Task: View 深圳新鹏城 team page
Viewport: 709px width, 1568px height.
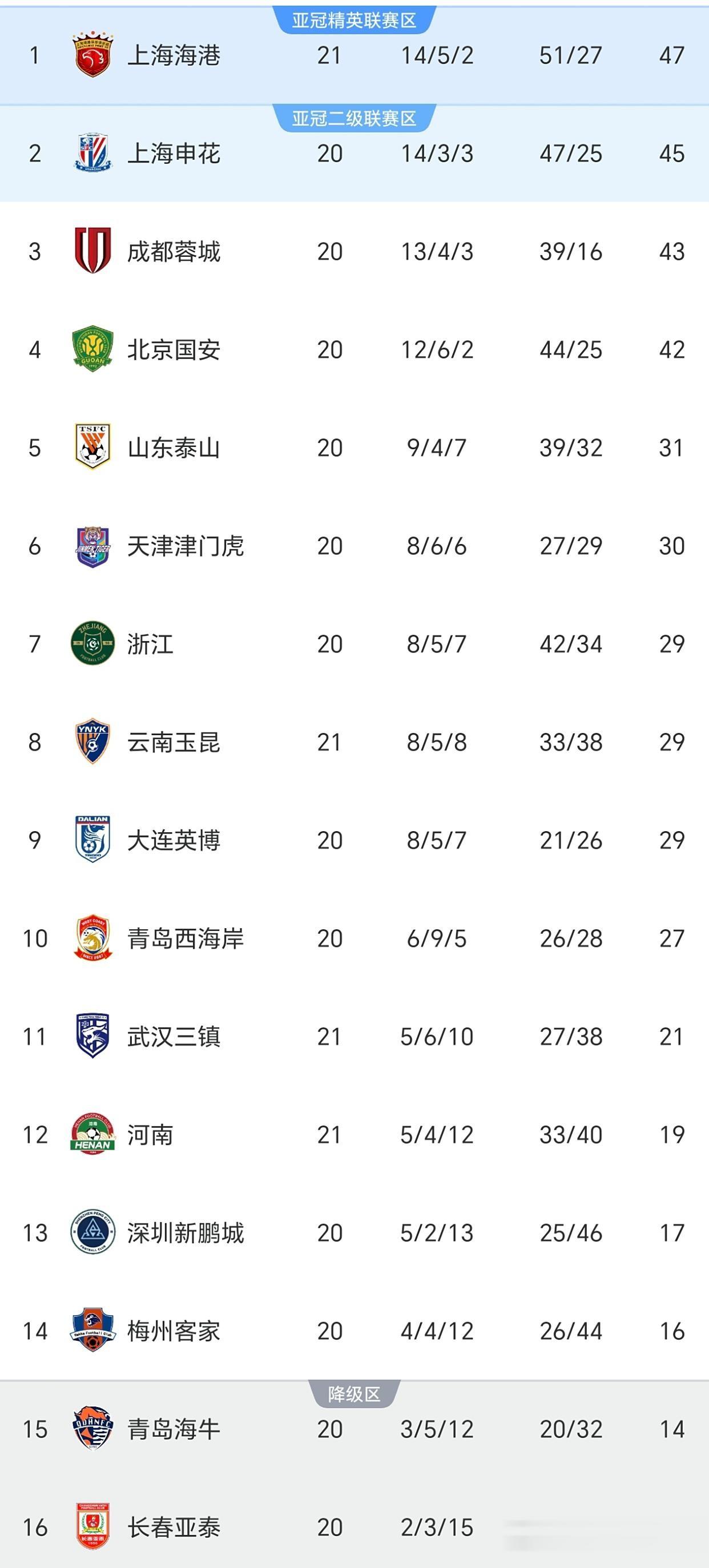Action: click(x=354, y=1232)
